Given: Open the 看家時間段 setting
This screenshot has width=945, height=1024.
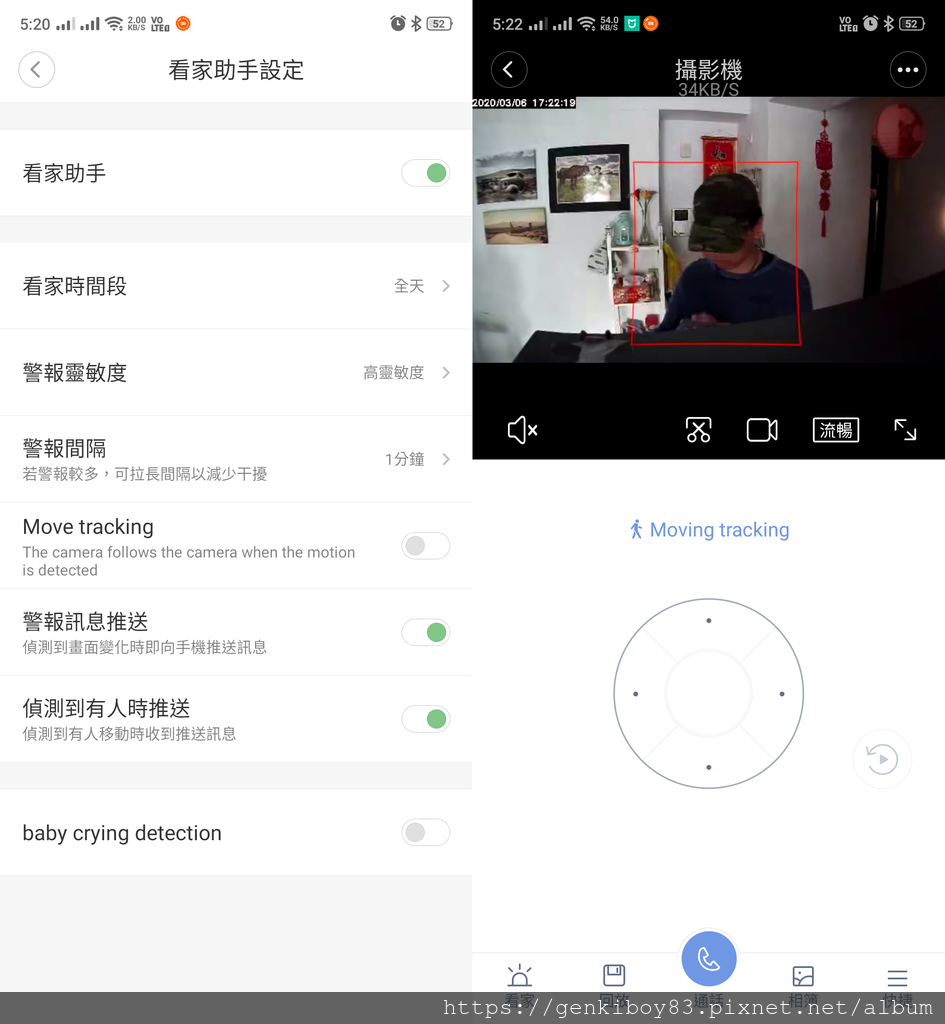Looking at the screenshot, I should pos(236,286).
